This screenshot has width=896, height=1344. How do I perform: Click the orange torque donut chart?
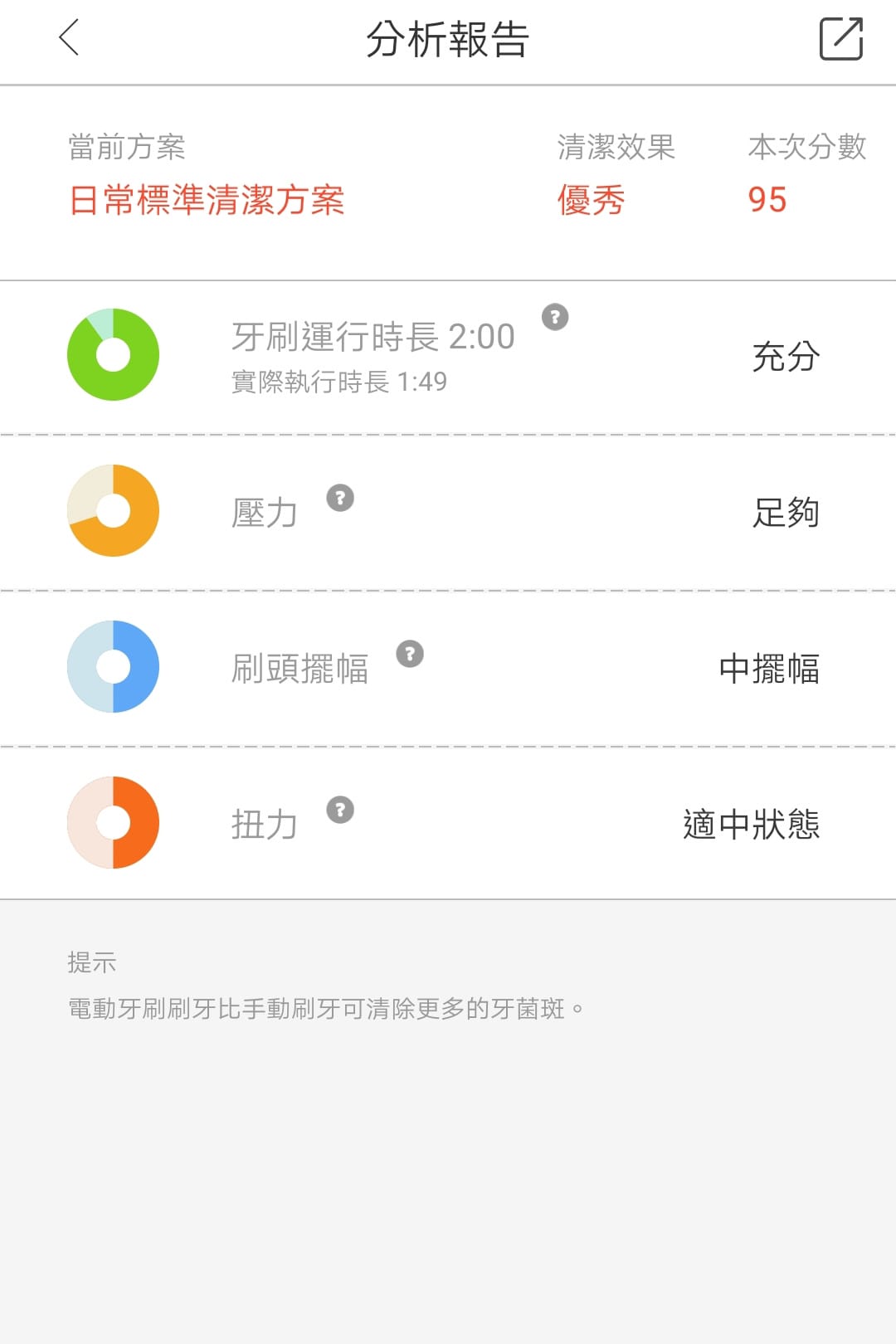pyautogui.click(x=113, y=823)
